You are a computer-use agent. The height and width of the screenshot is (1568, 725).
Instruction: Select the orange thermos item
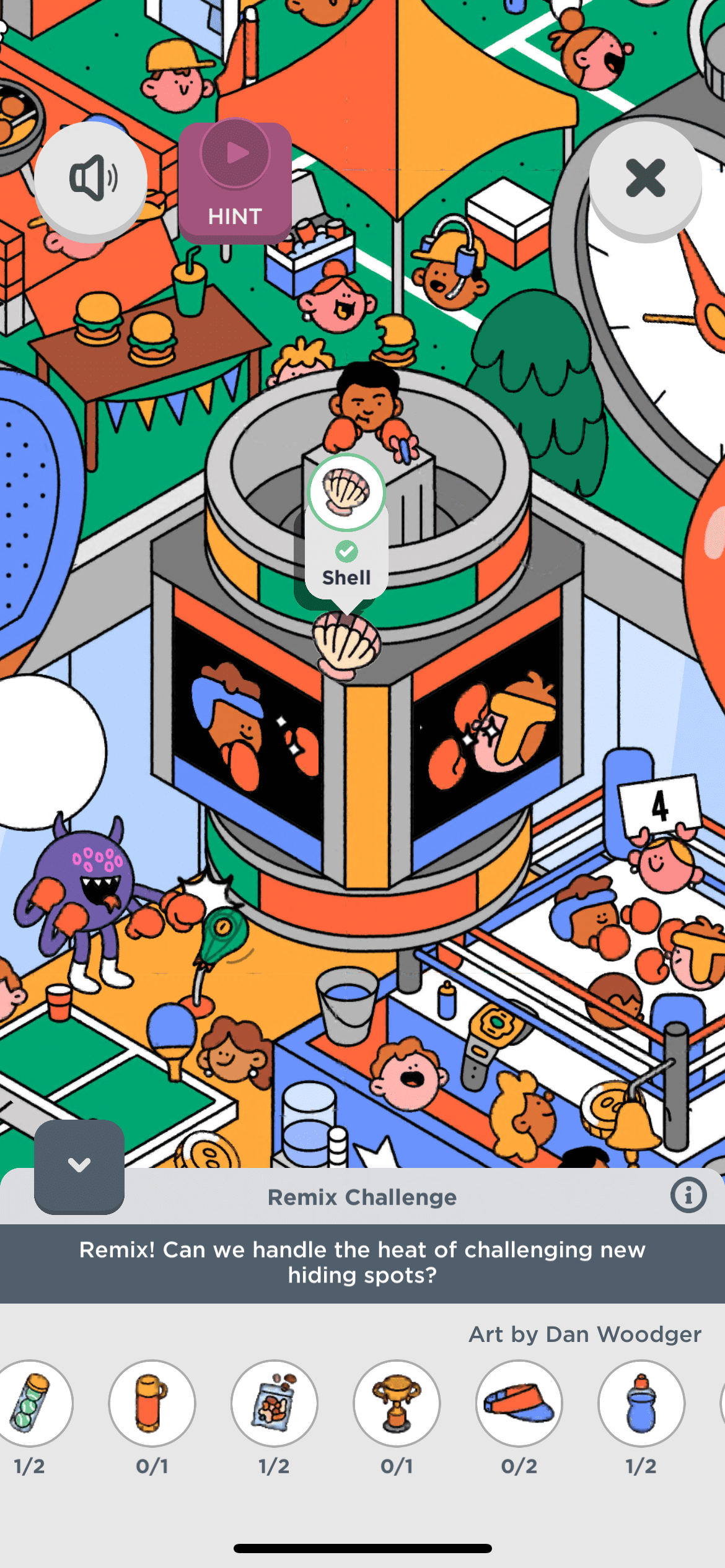click(x=152, y=1403)
